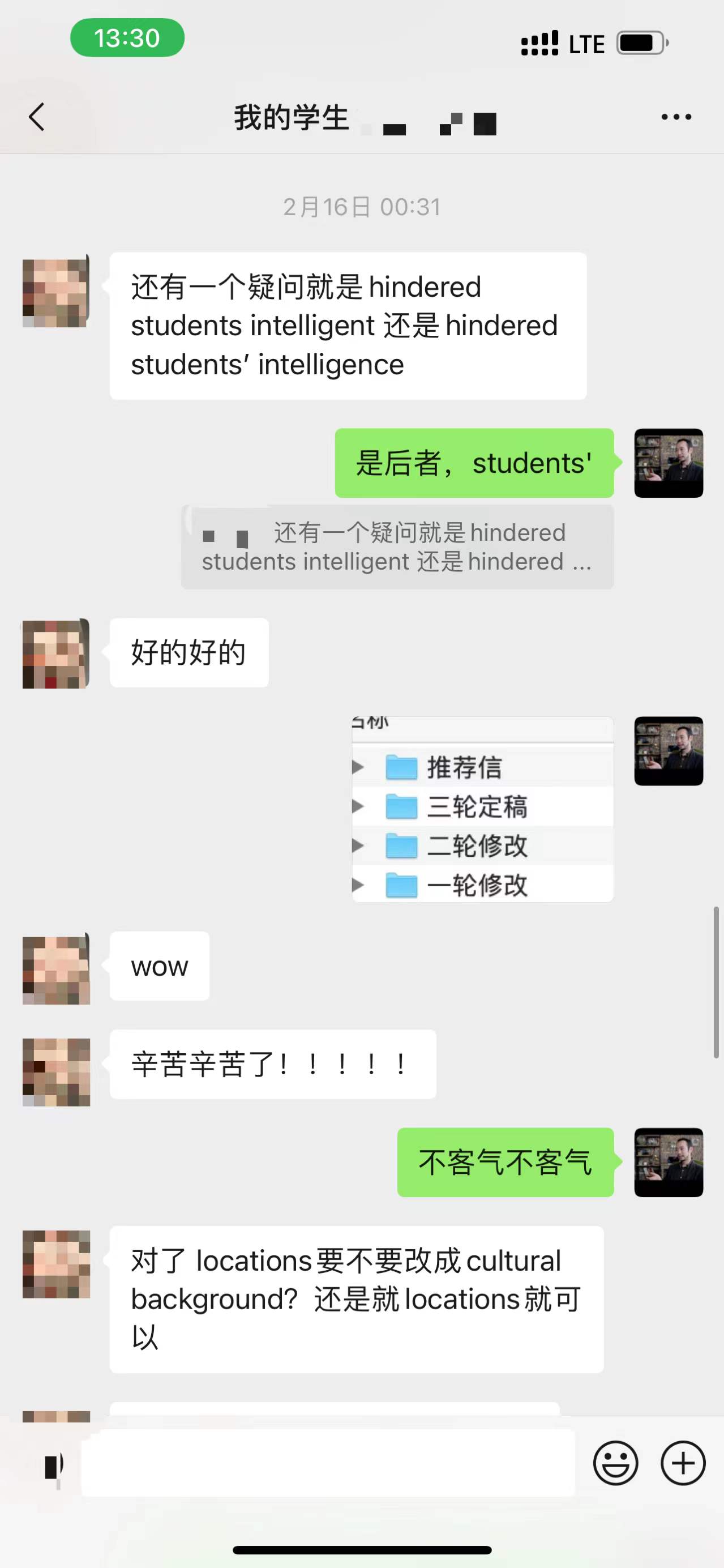Open the emoji sticker panel
This screenshot has width=724, height=1568.
point(615,1463)
